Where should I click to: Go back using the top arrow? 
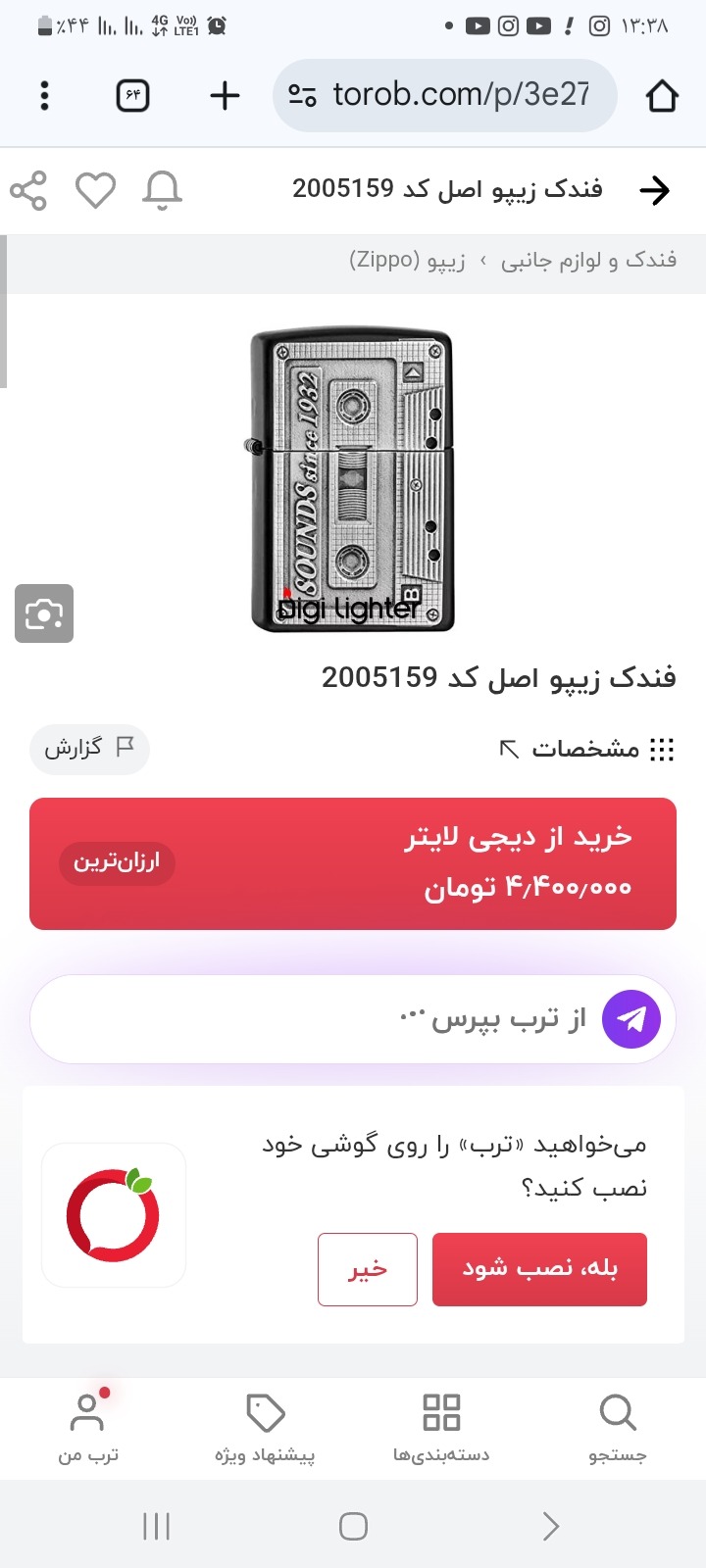[654, 190]
